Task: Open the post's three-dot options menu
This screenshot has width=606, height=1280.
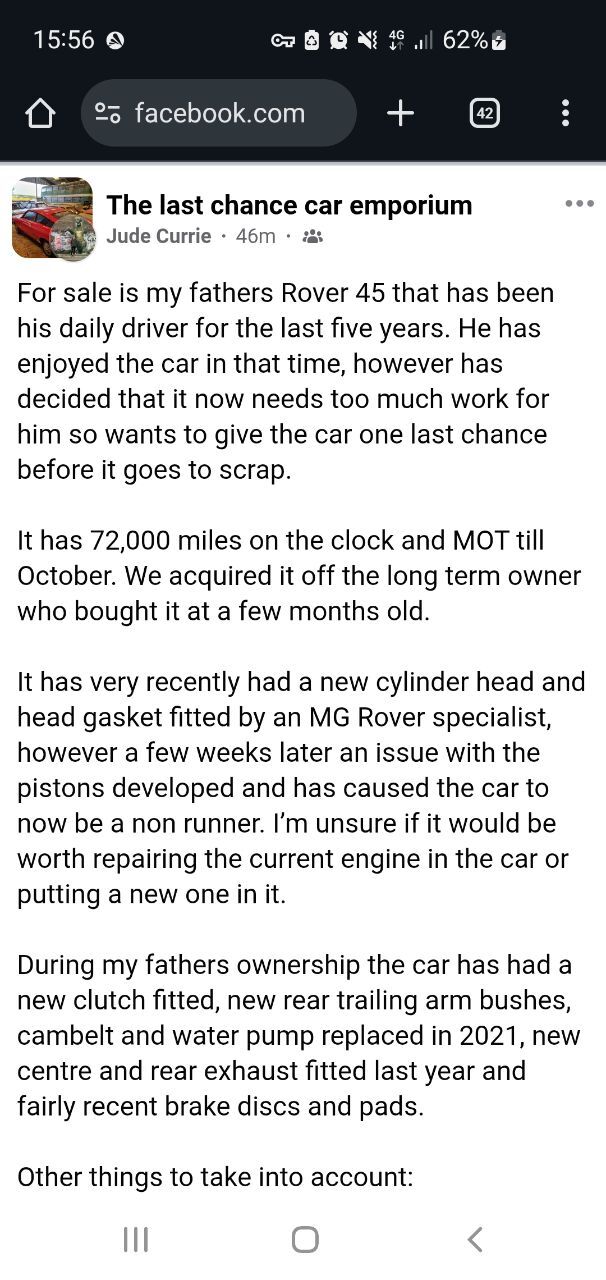Action: tap(579, 204)
